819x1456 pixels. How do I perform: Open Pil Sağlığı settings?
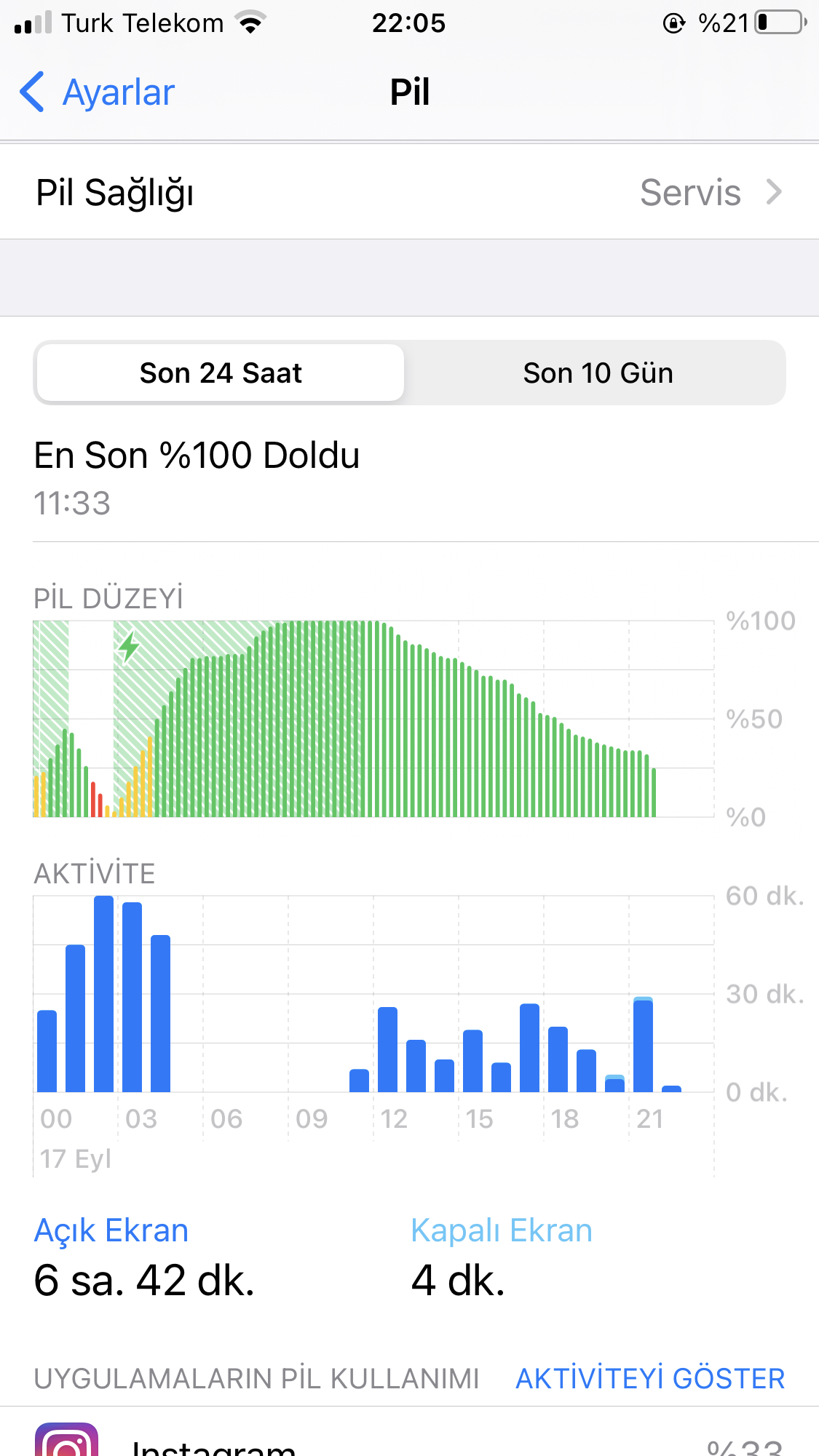coord(409,192)
